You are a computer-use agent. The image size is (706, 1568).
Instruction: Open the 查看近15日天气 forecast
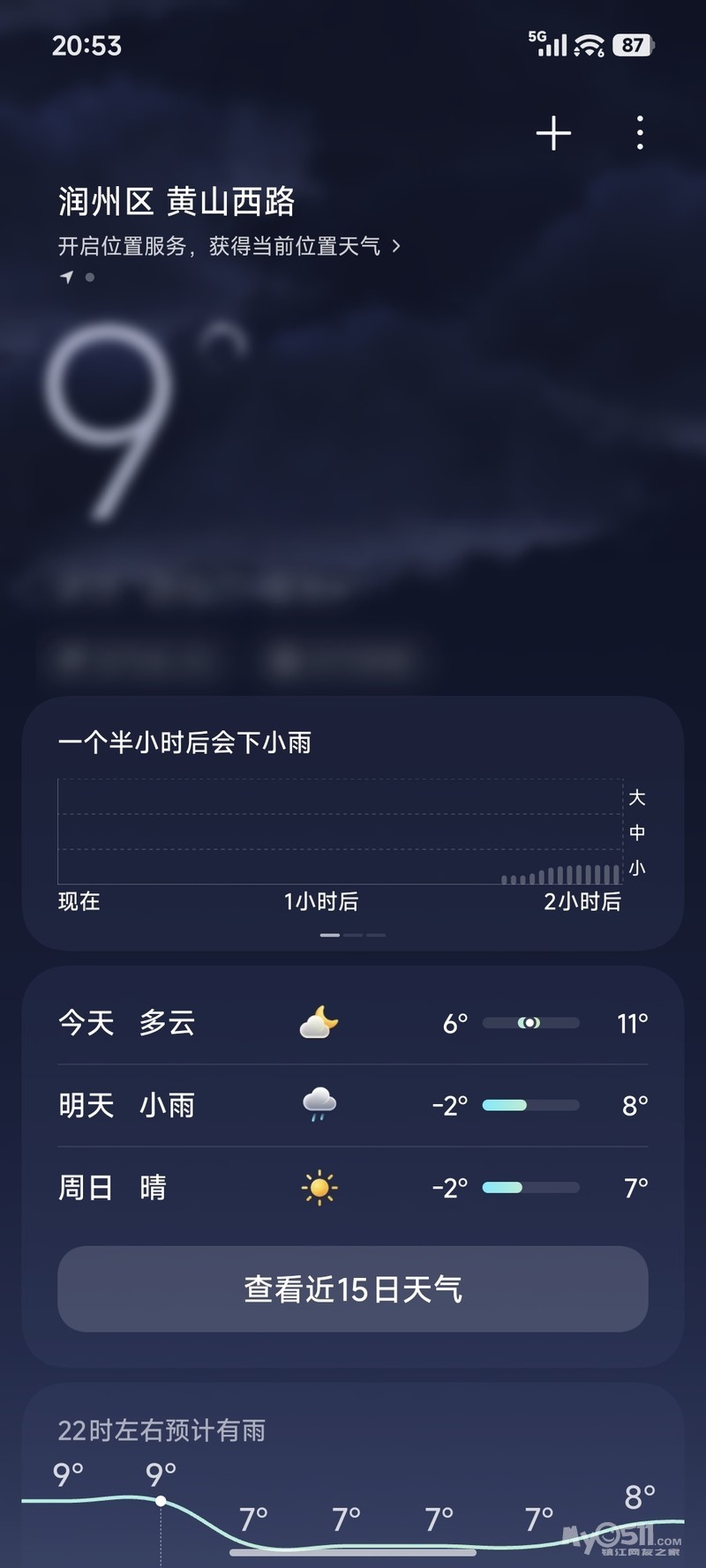[x=353, y=1288]
